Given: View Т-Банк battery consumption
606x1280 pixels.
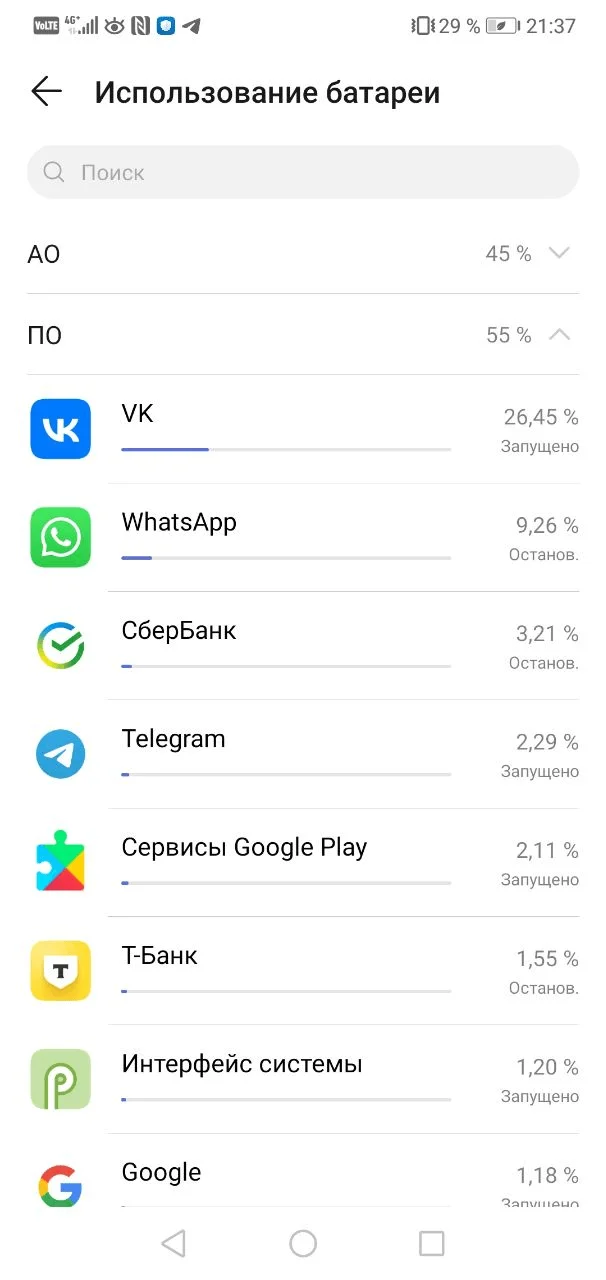Looking at the screenshot, I should tap(302, 970).
